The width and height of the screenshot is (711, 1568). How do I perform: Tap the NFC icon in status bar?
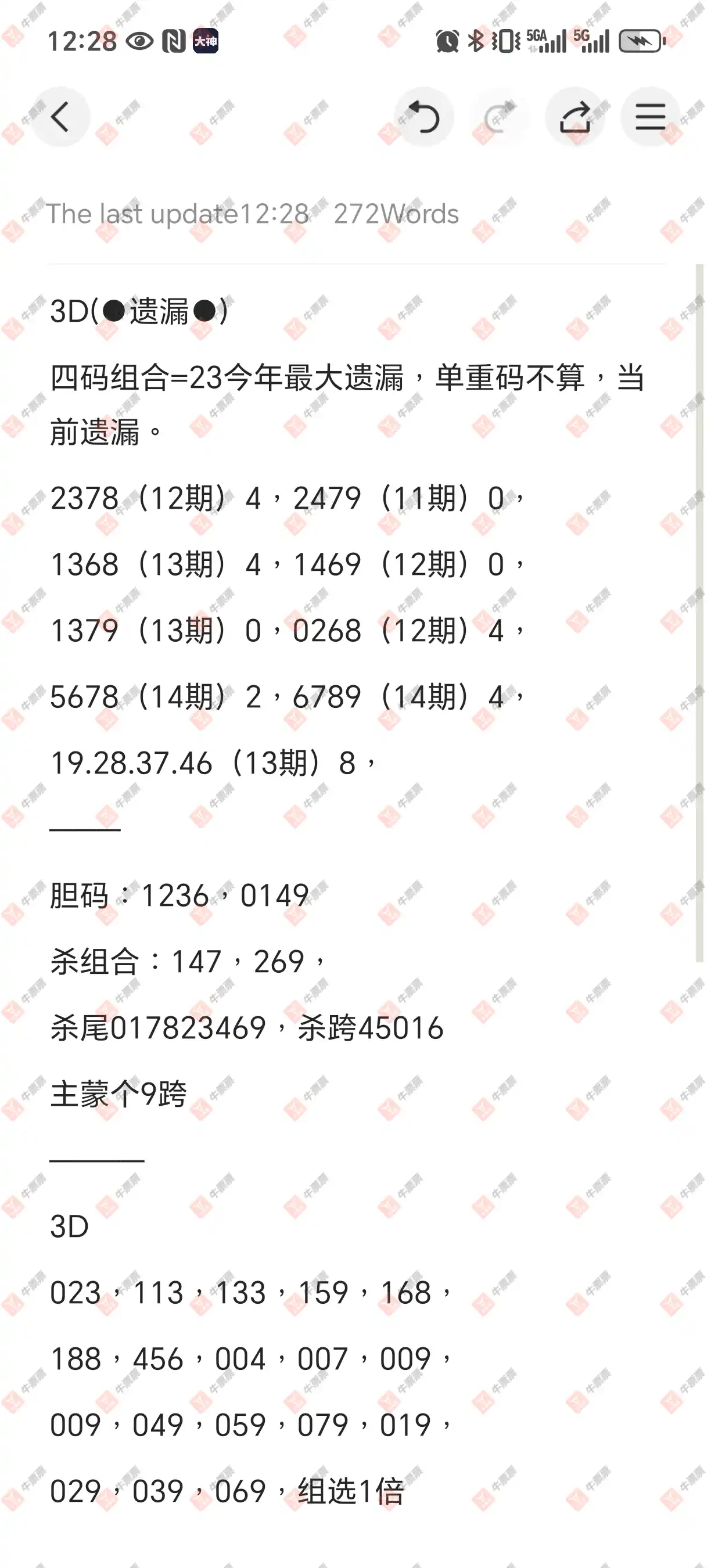[x=174, y=40]
